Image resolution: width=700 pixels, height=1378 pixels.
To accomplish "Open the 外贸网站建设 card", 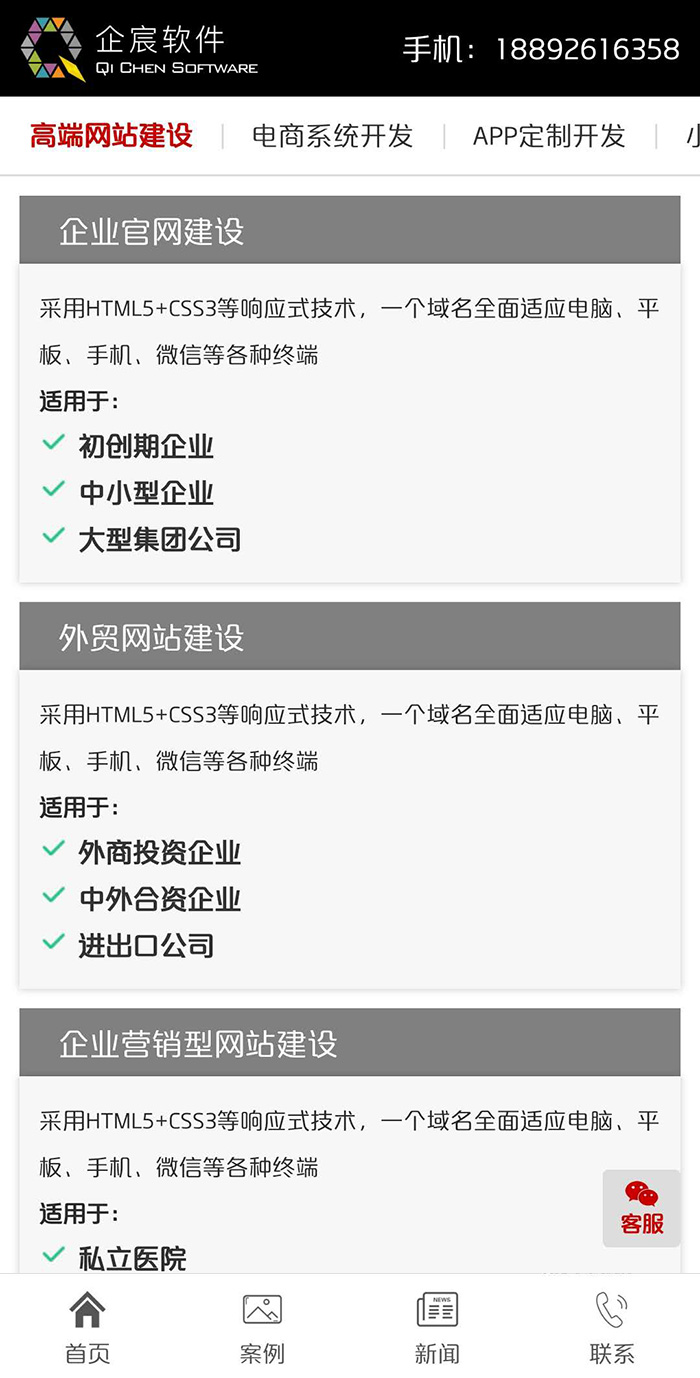I will pyautogui.click(x=350, y=795).
